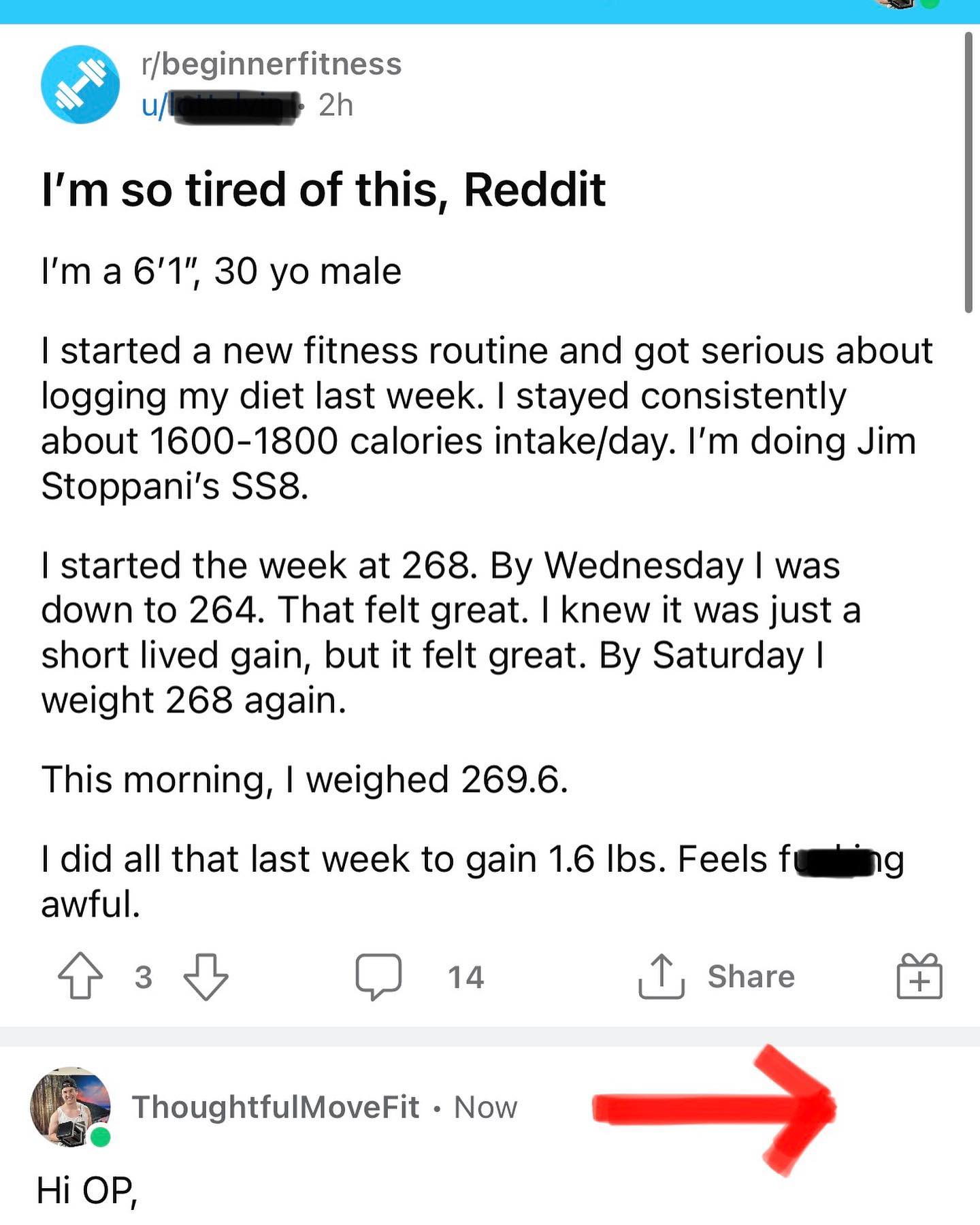Image resolution: width=980 pixels, height=1225 pixels.
Task: Select the '14' comment count
Action: (465, 978)
